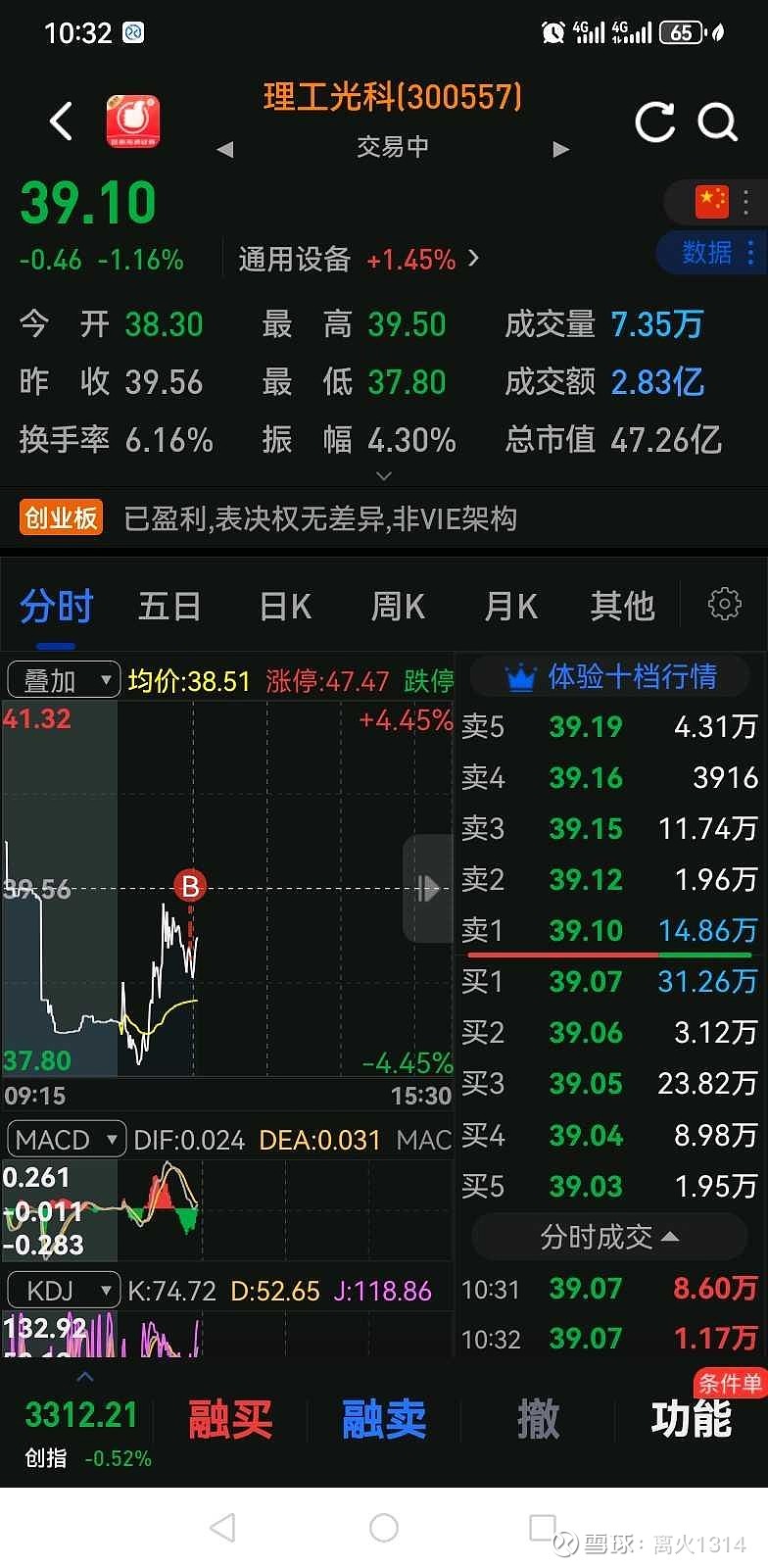This screenshot has height=1568, width=768.
Task: Switch to the 日K daily chart tab
Action: (x=283, y=606)
